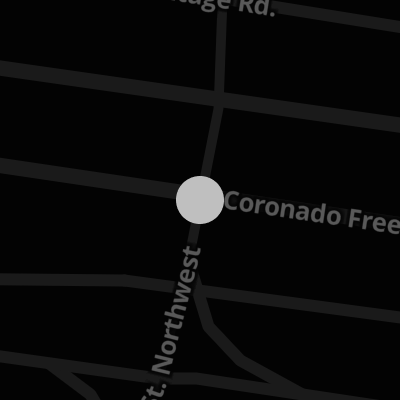Tap the map marker beside Coronado Freeway
400x400 pixels.
click(x=200, y=200)
